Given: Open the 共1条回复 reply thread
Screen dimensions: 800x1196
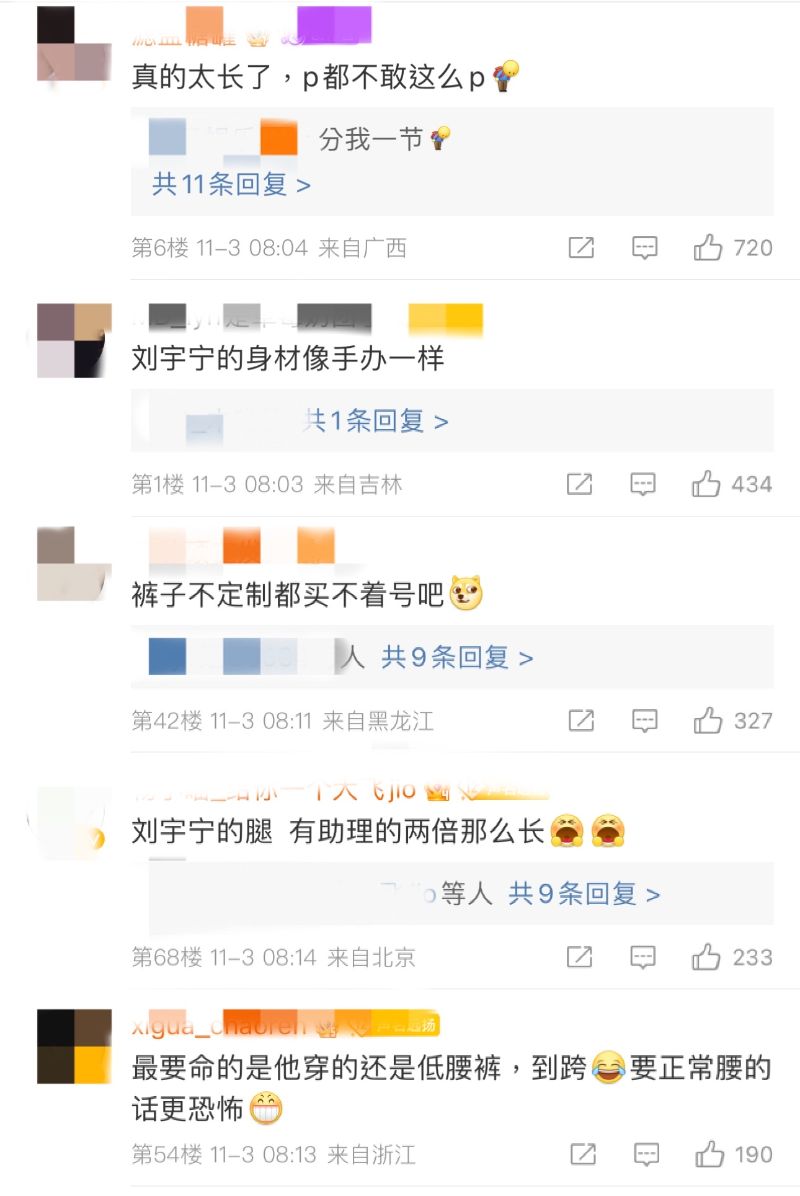Looking at the screenshot, I should coord(375,422).
